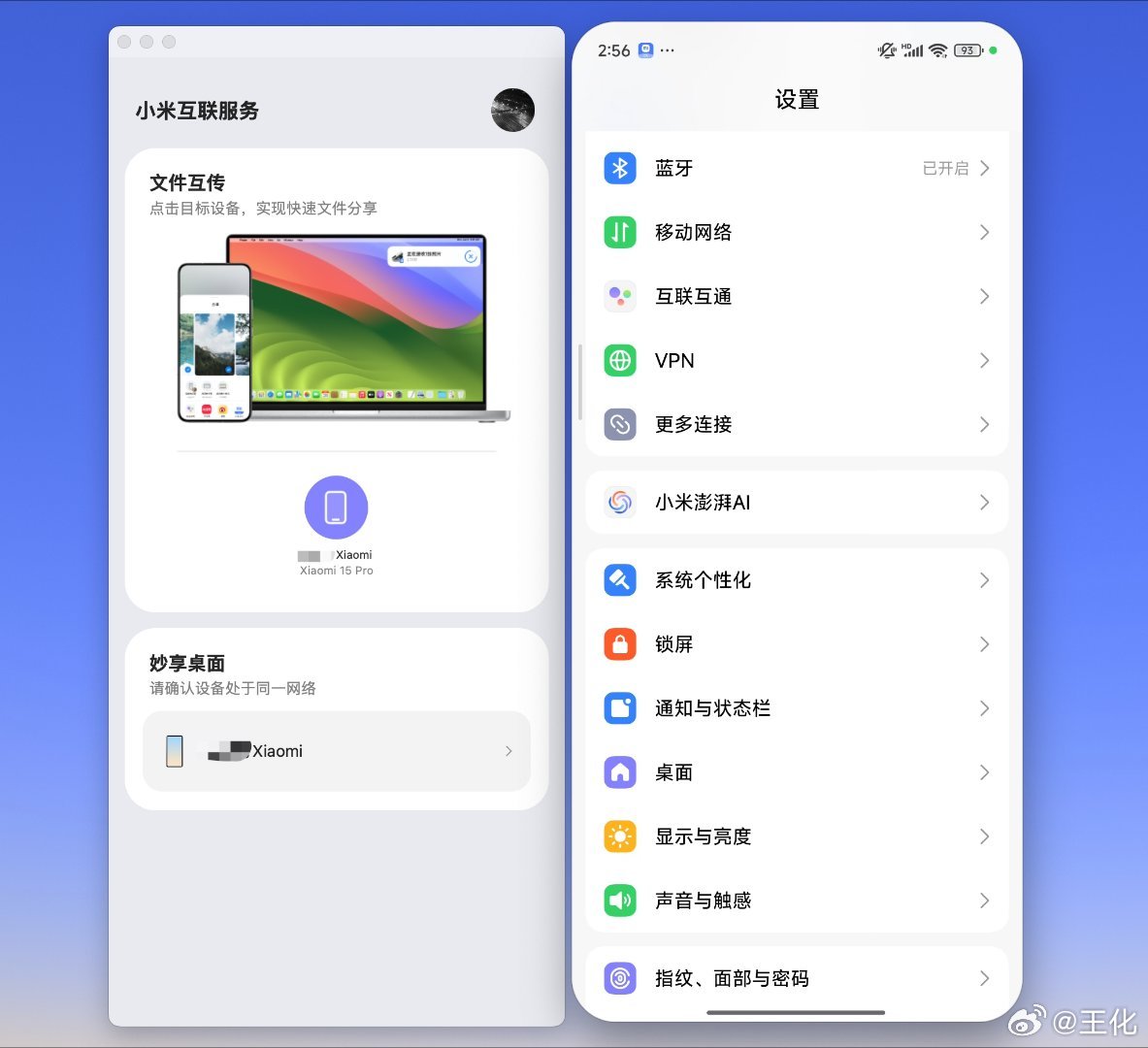1148x1048 pixels.
Task: Open 小米澎湃AI settings
Action: [x=796, y=502]
